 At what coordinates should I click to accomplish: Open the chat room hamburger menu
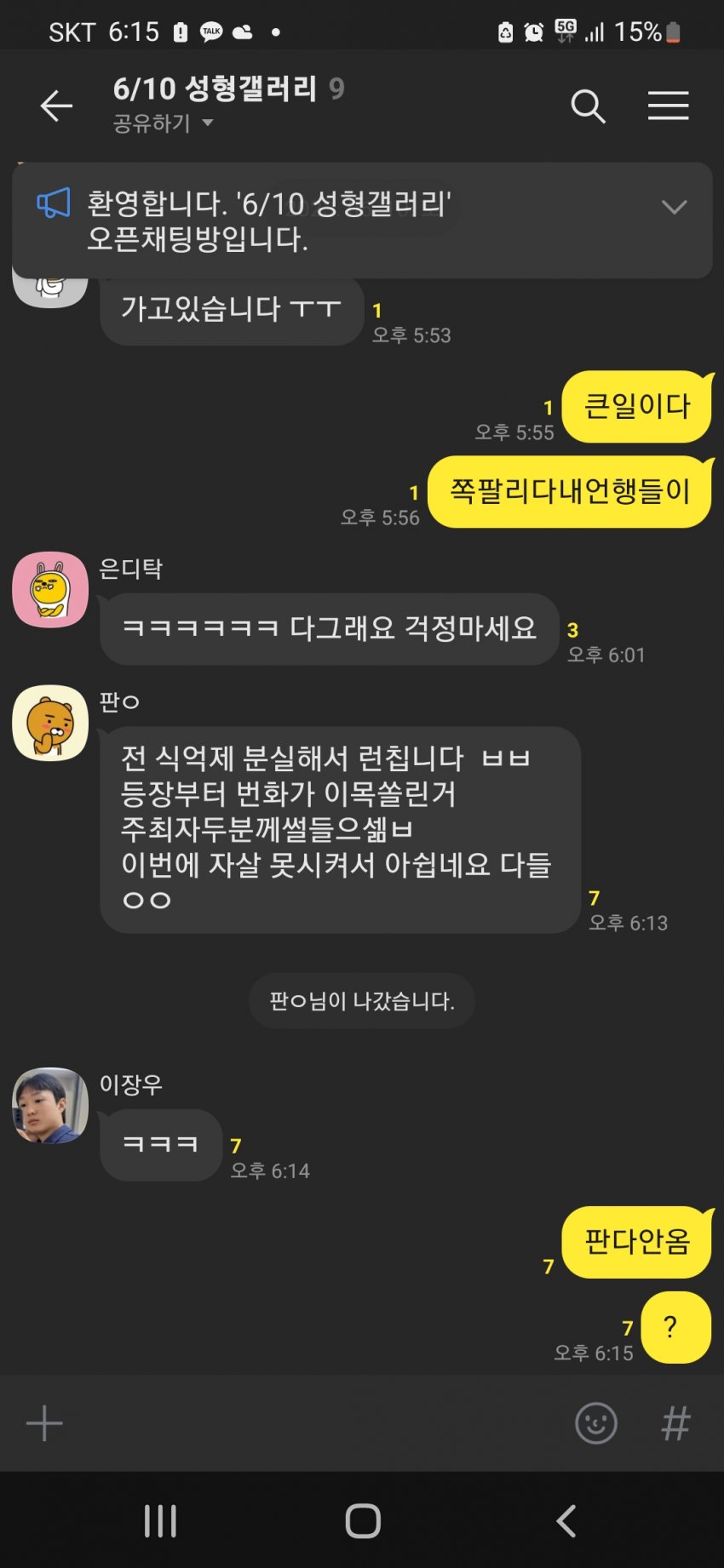[x=668, y=106]
